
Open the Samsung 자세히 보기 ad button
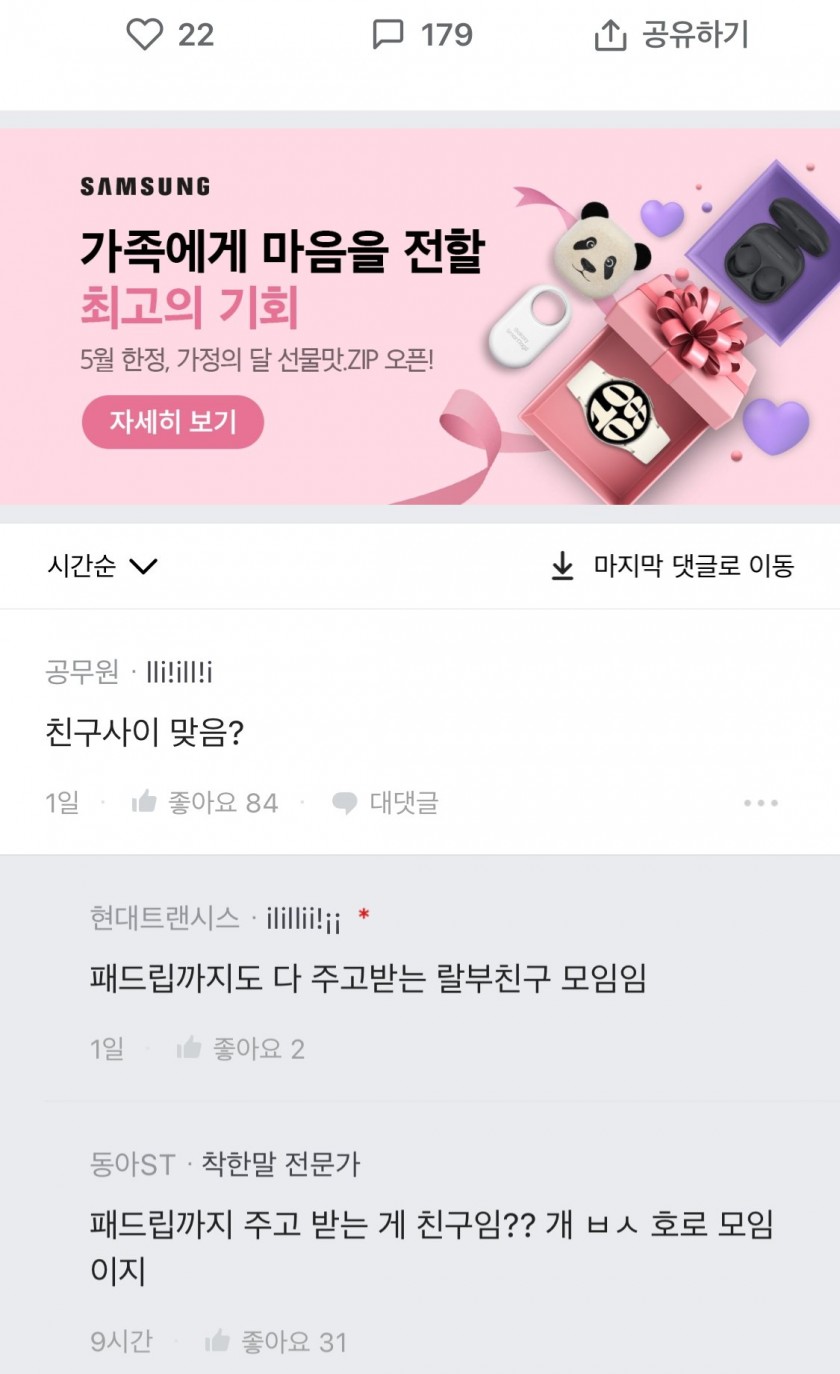(173, 421)
